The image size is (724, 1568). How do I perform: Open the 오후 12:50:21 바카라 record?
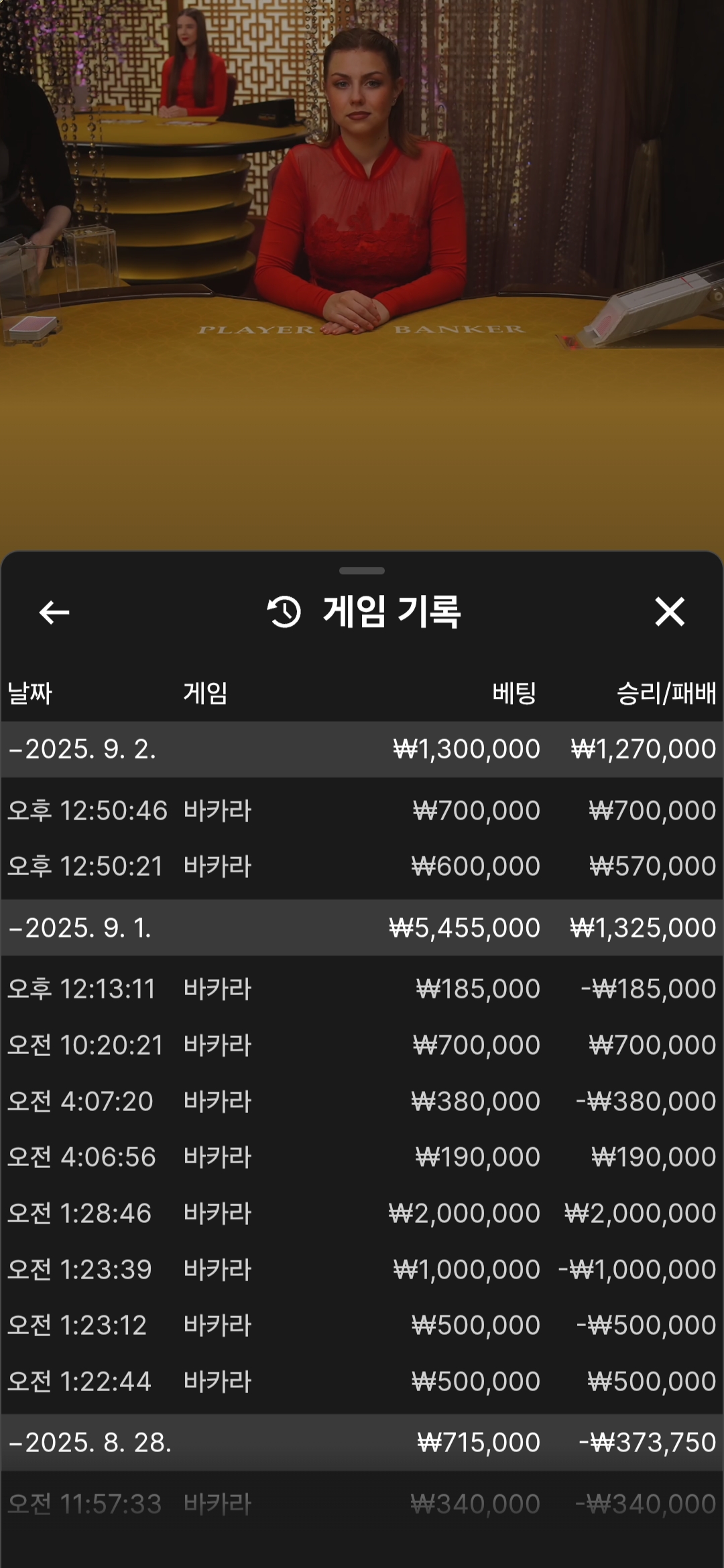(x=362, y=866)
